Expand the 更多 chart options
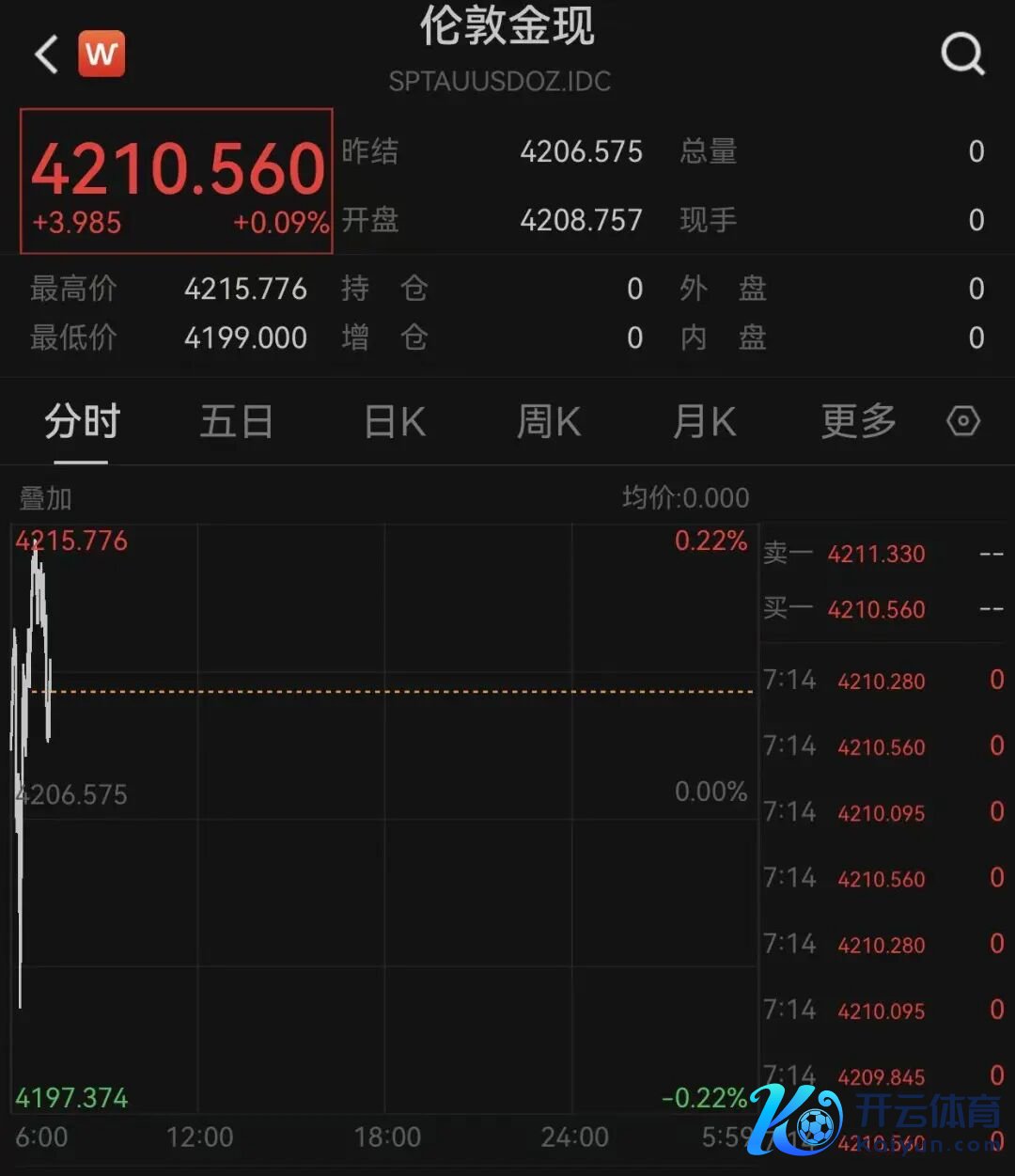This screenshot has height=1176, width=1015. pos(858,422)
